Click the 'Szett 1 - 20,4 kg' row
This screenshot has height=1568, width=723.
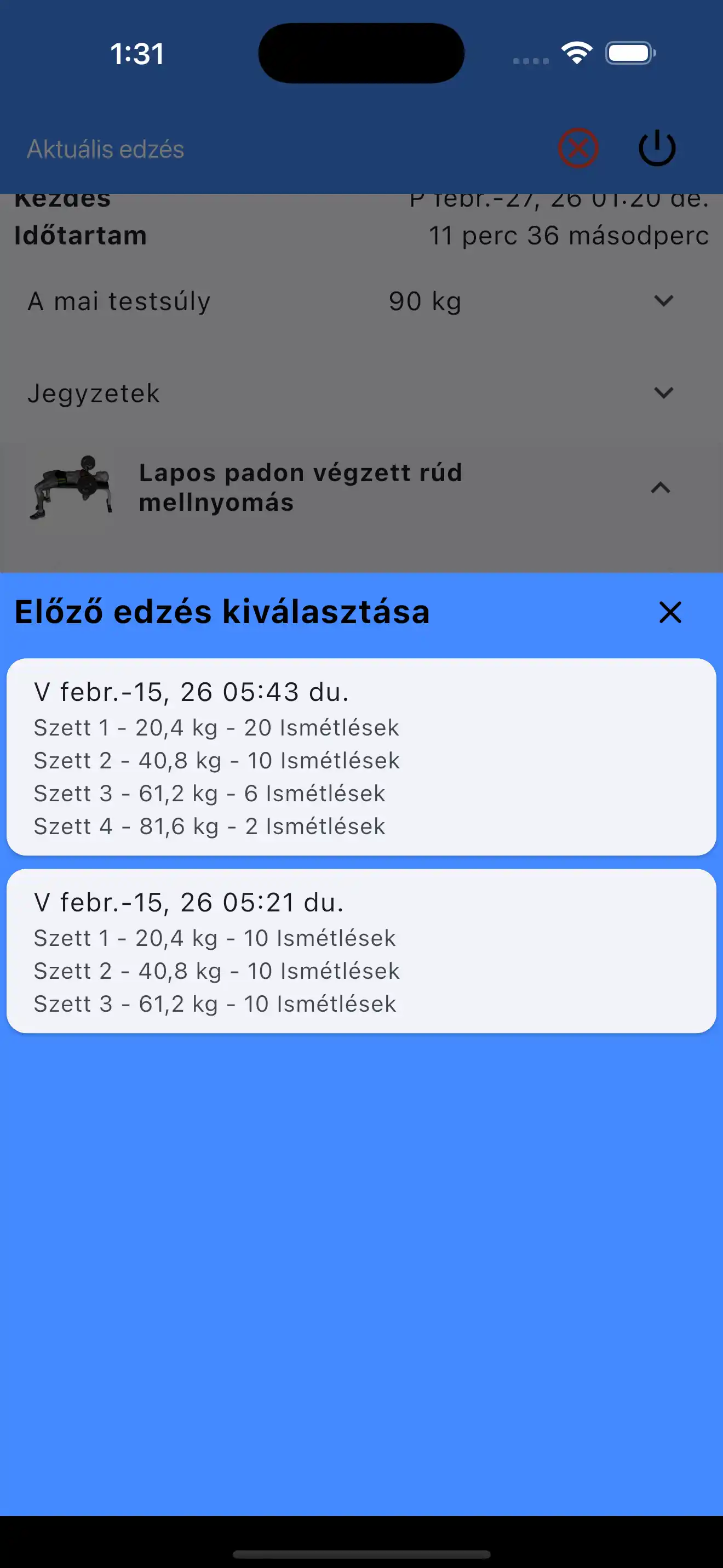coord(216,727)
